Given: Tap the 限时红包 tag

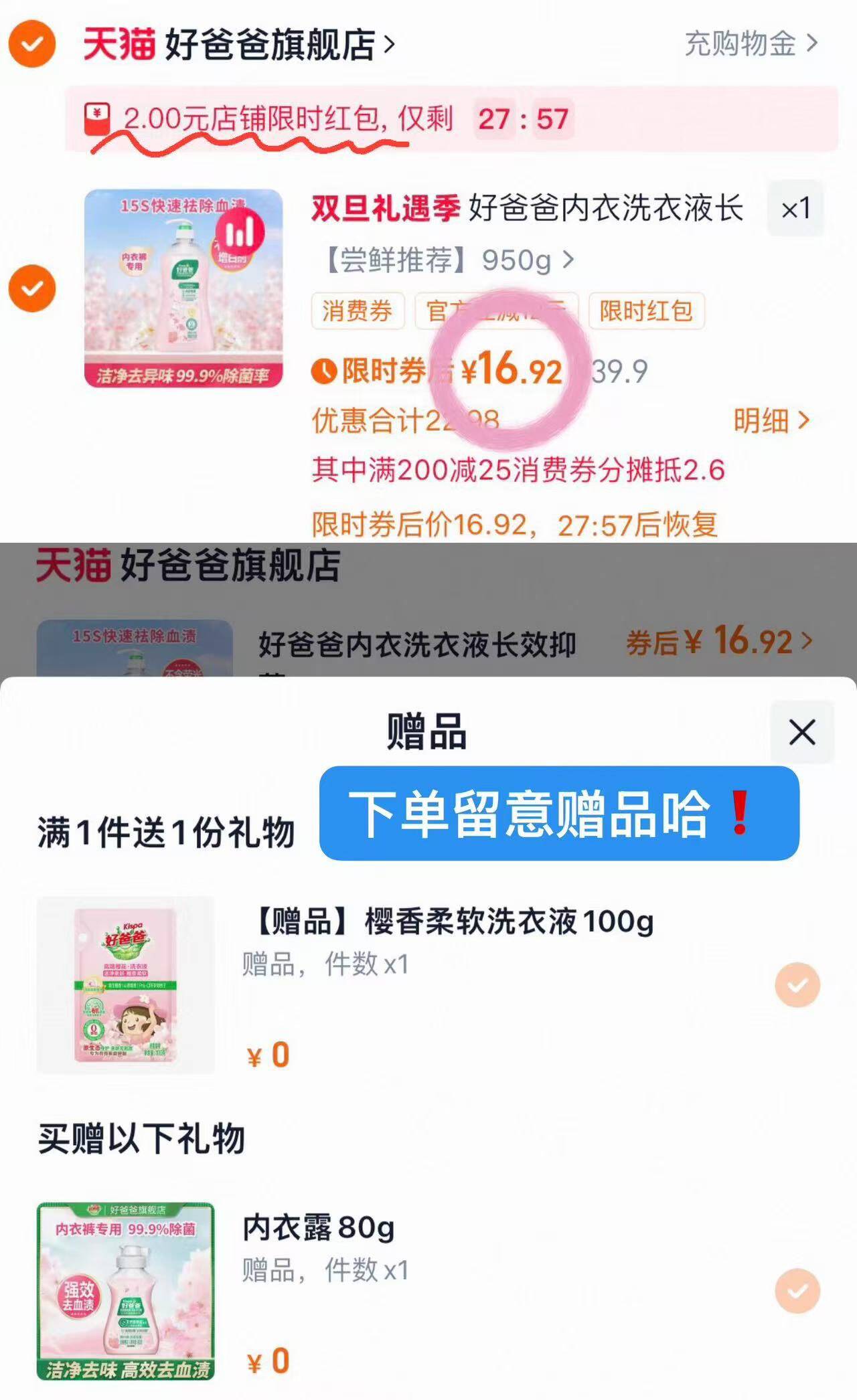Looking at the screenshot, I should coord(646,311).
